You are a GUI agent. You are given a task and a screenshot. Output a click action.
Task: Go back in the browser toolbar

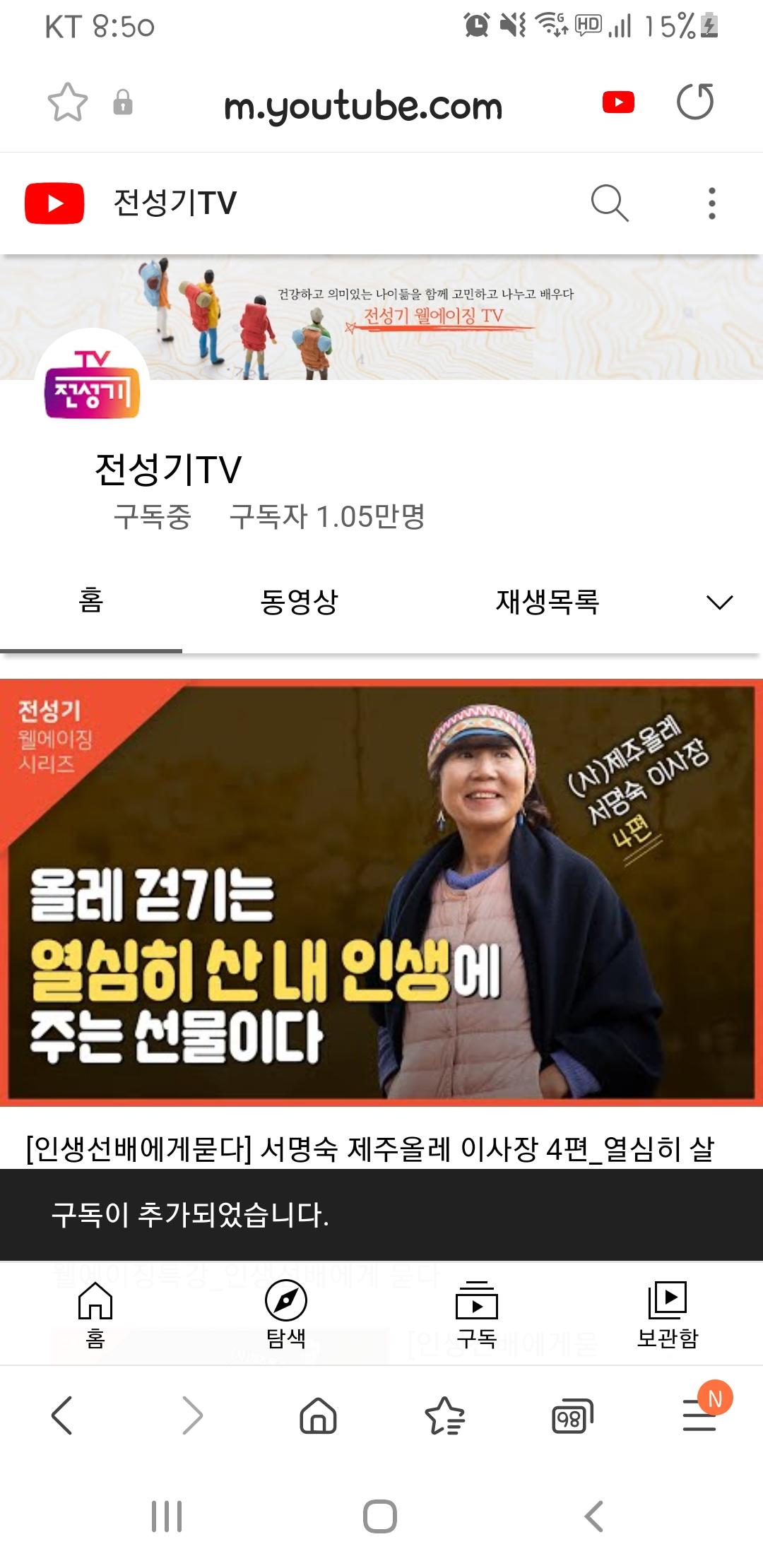coord(62,1415)
